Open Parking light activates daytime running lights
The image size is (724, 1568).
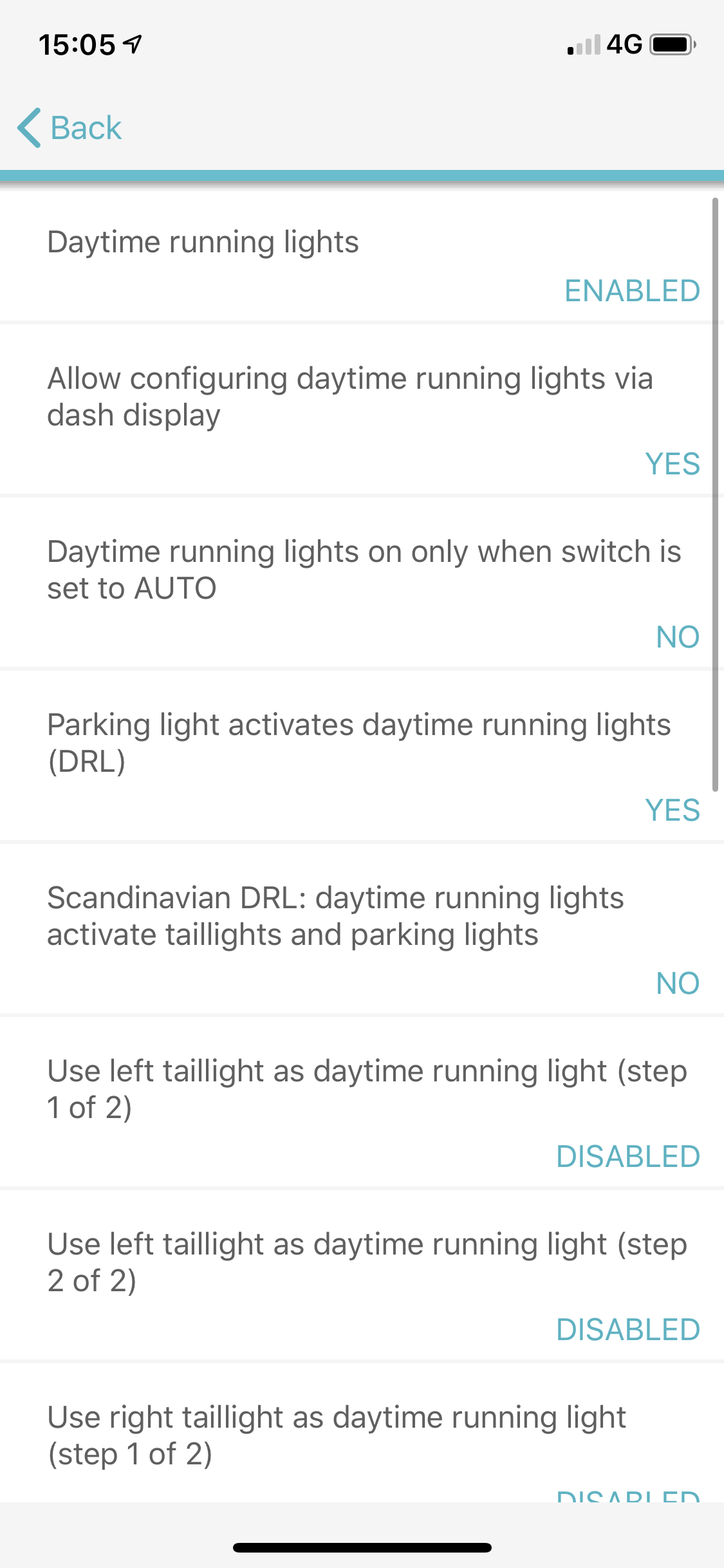coord(362,756)
